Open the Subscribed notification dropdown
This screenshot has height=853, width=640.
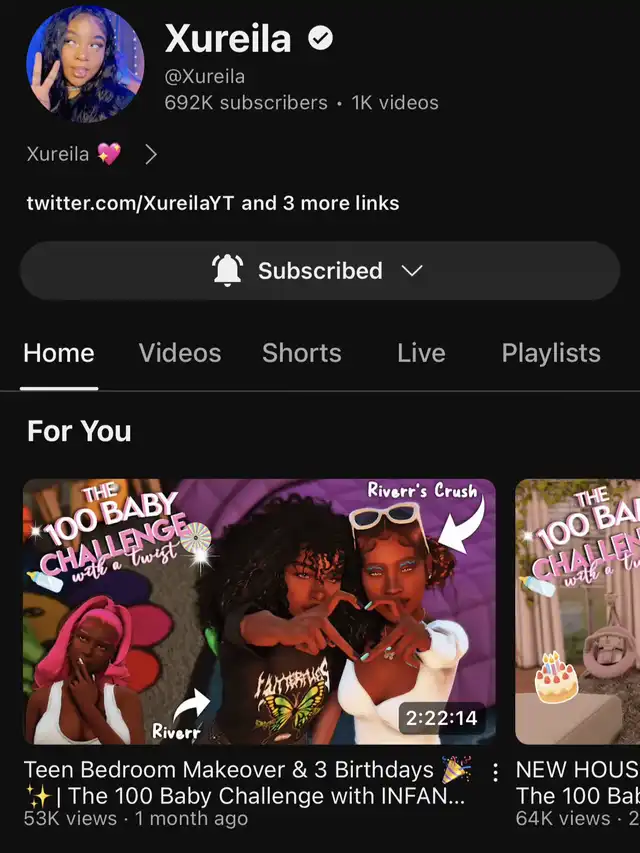pos(319,271)
